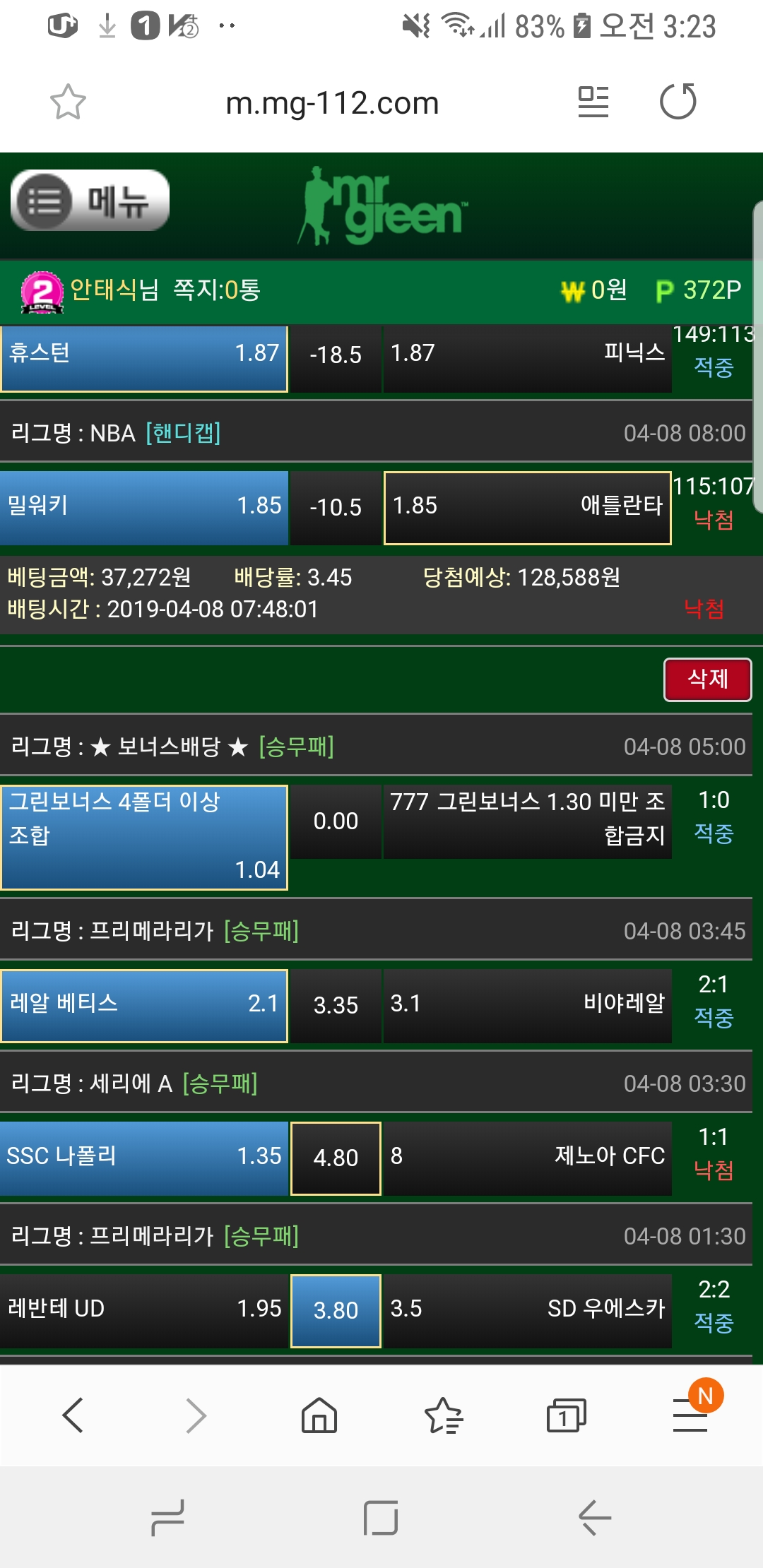Open system recent apps

168,1517
